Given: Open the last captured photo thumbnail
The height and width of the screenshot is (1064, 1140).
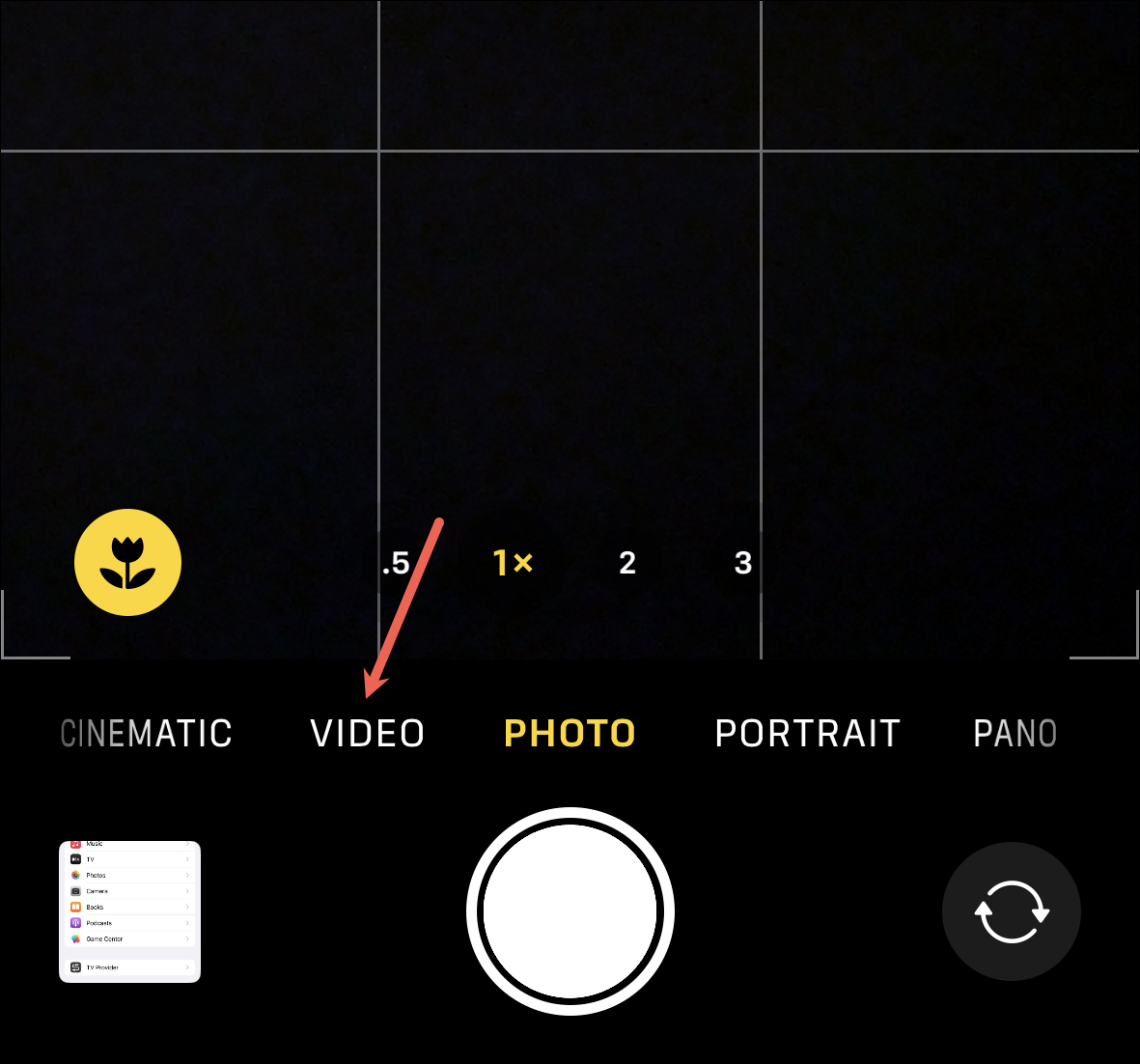Looking at the screenshot, I should click(x=130, y=911).
